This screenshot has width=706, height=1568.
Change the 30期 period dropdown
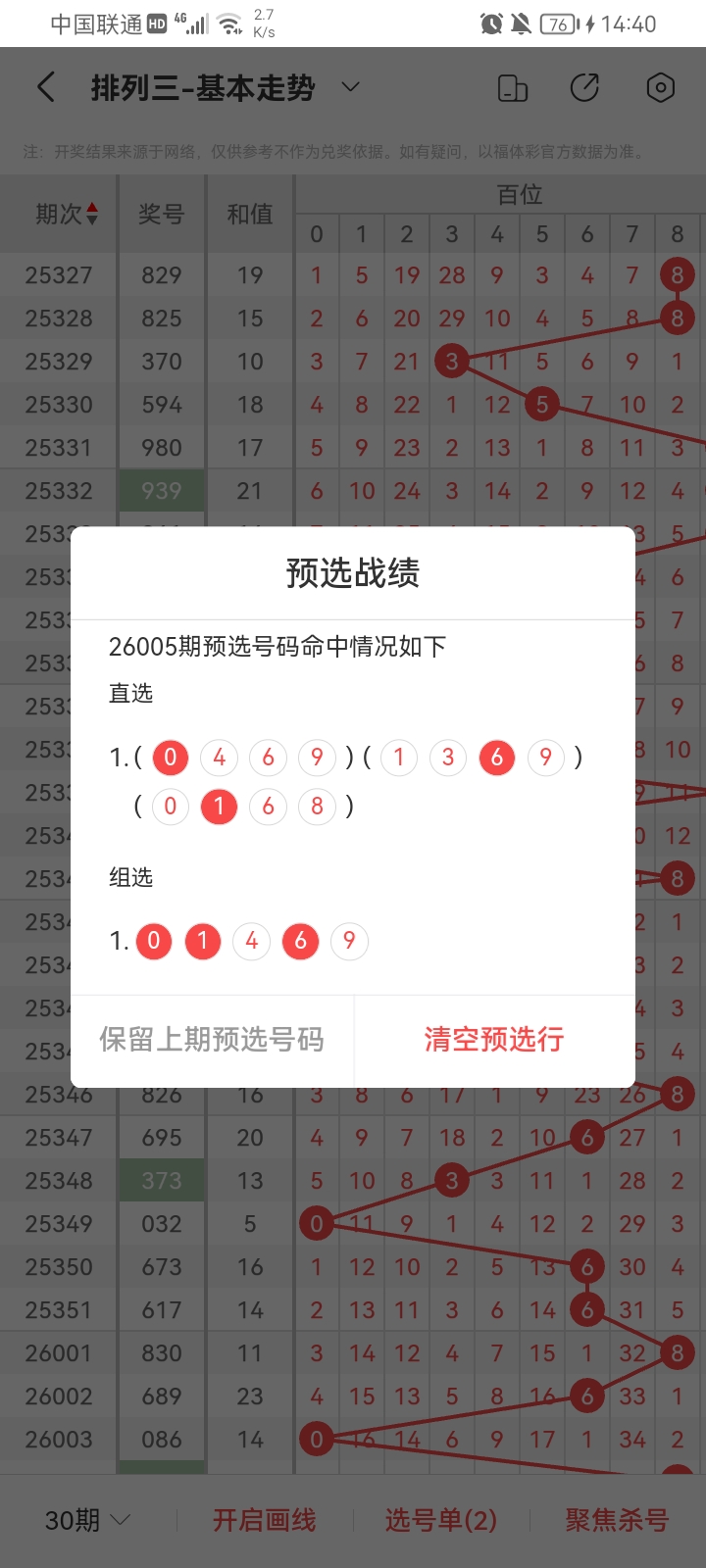[x=88, y=1520]
